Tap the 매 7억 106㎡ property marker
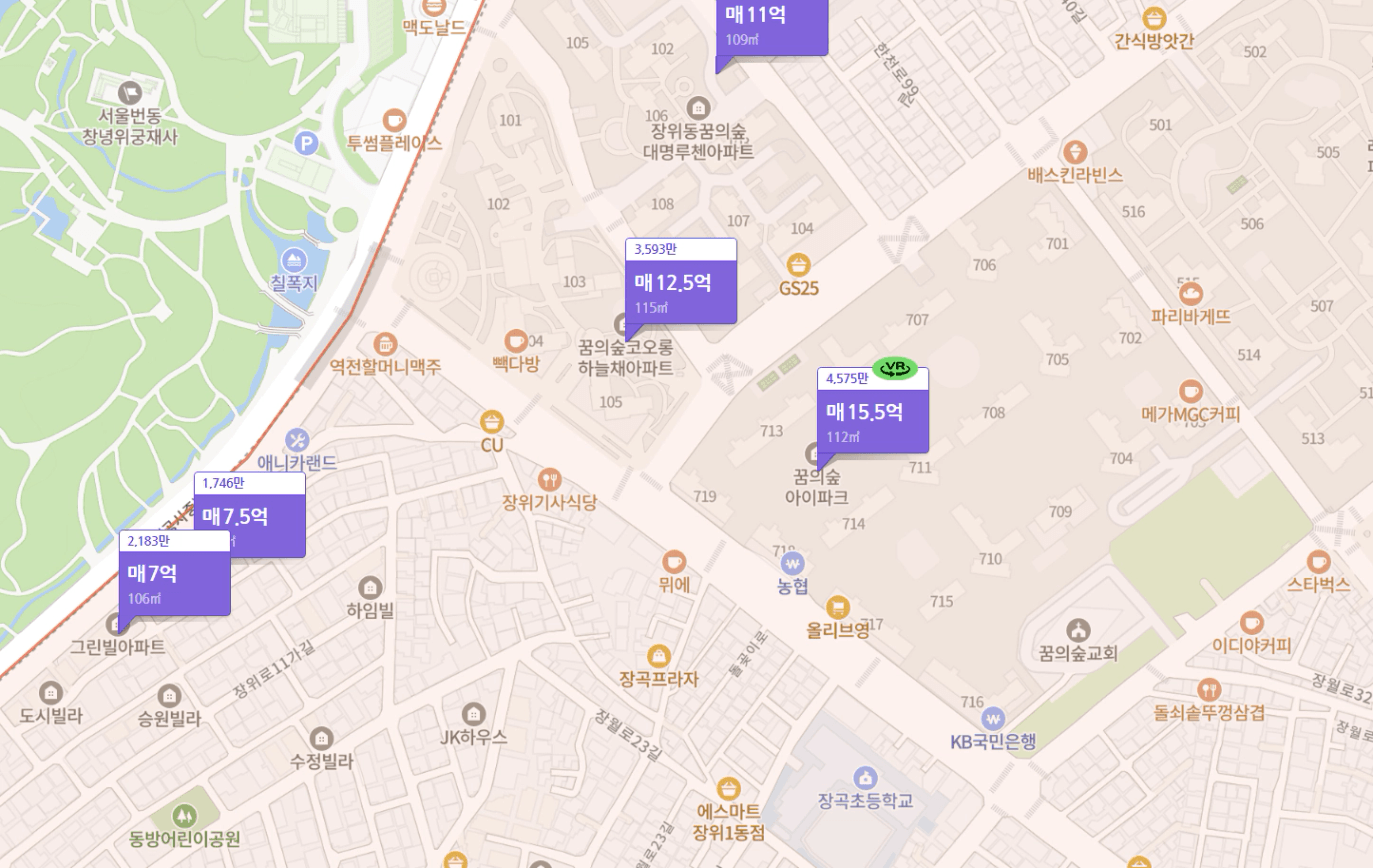This screenshot has width=1373, height=868. 175,574
